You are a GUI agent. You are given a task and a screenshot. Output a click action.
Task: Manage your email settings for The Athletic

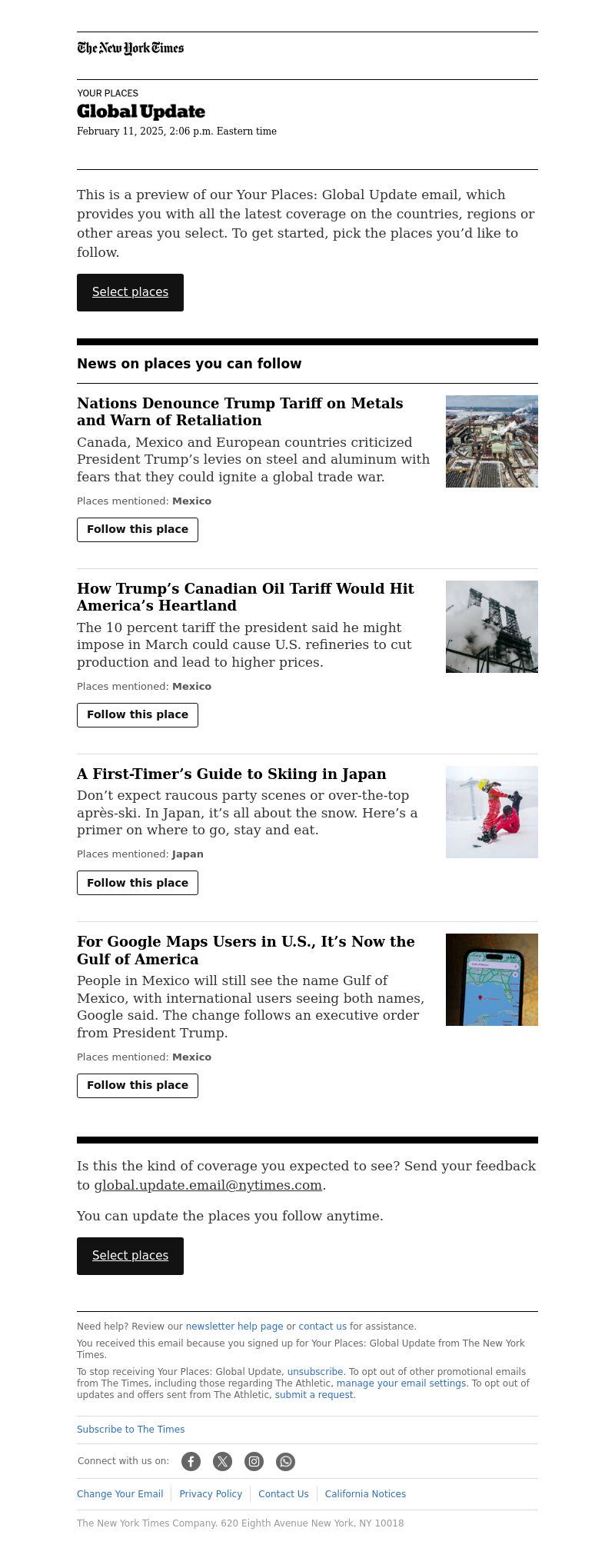tap(401, 1383)
